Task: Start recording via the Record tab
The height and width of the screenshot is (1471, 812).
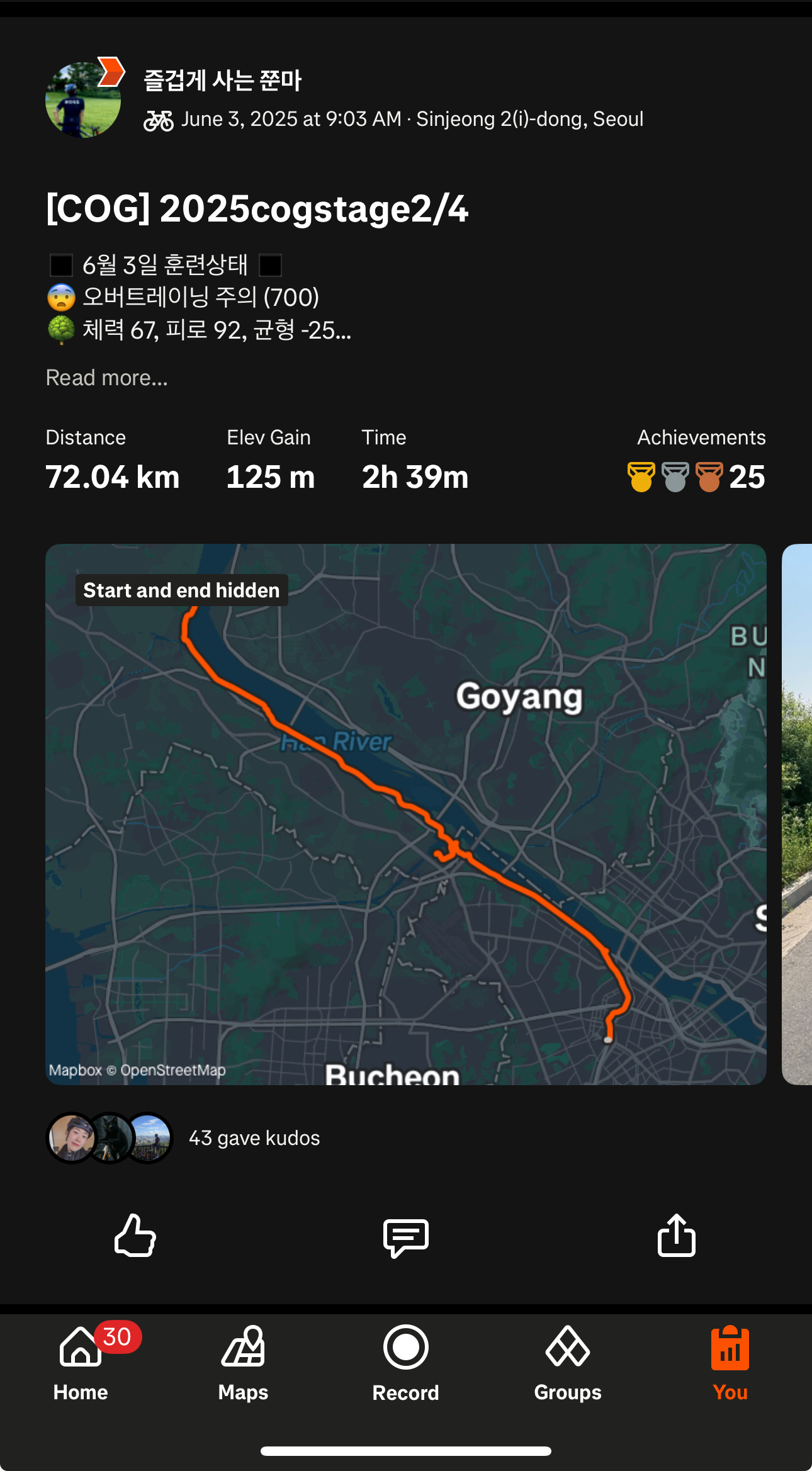Action: click(406, 1363)
